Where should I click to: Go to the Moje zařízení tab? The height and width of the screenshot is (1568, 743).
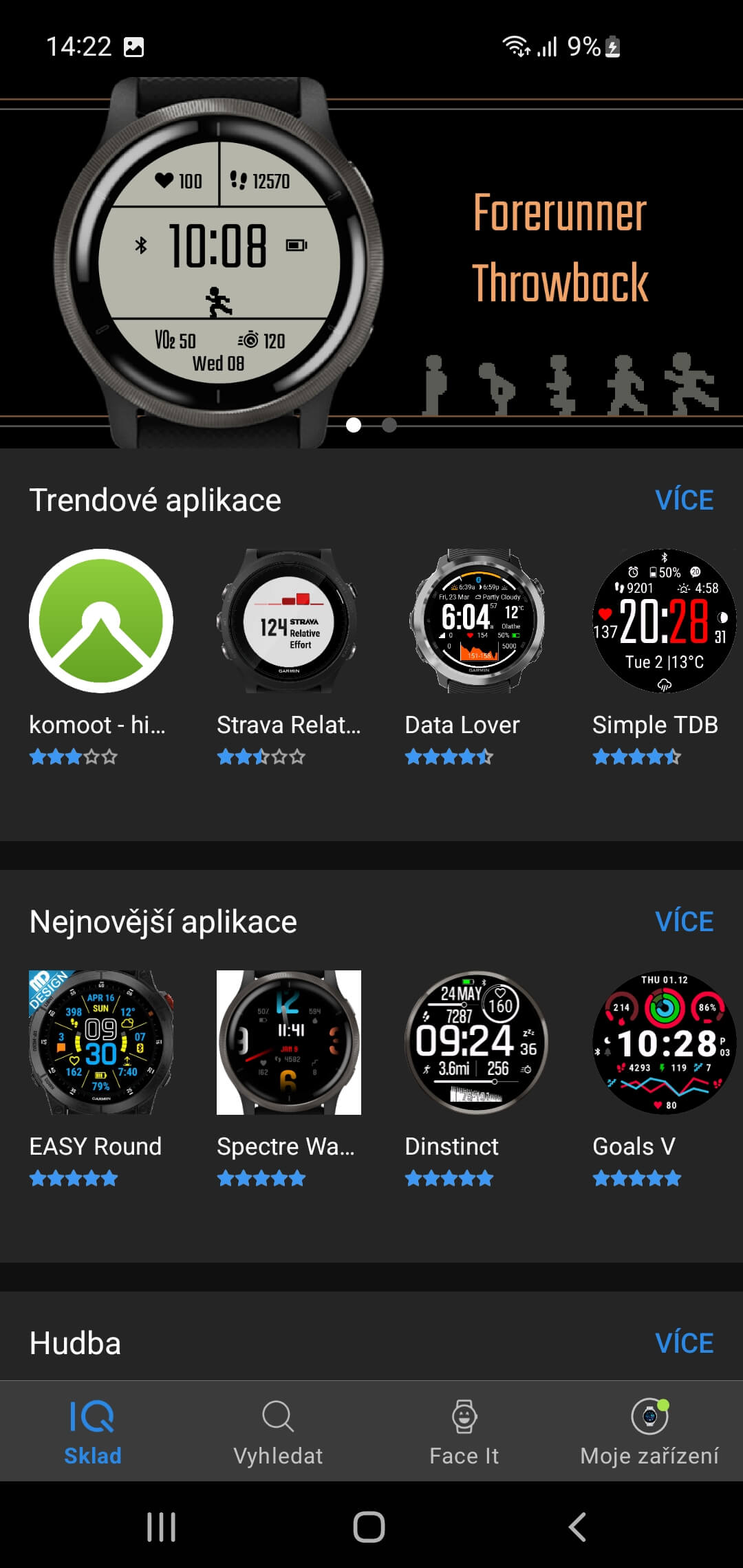point(649,1431)
